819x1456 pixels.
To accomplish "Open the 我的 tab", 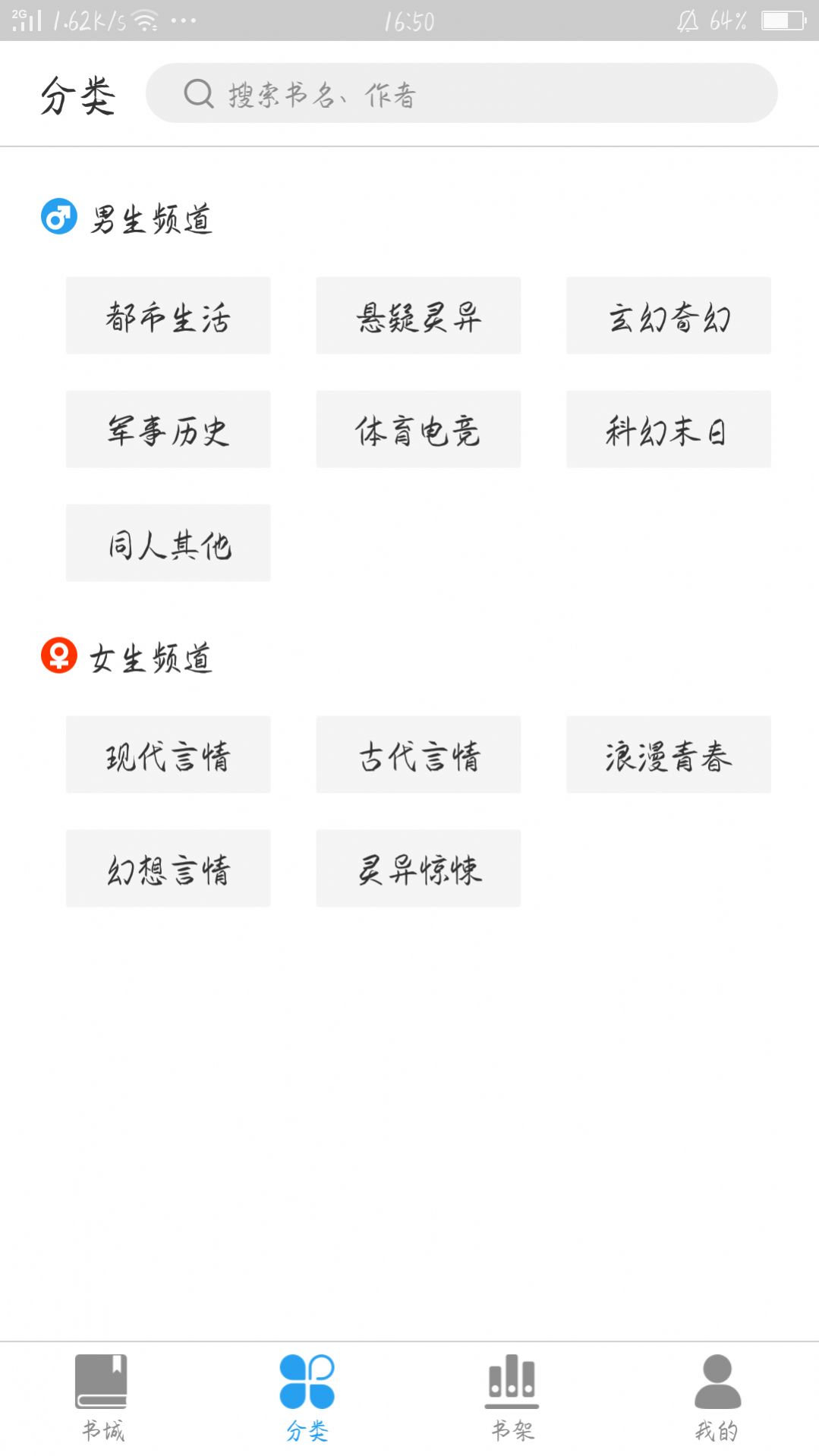I will pyautogui.click(x=717, y=1398).
